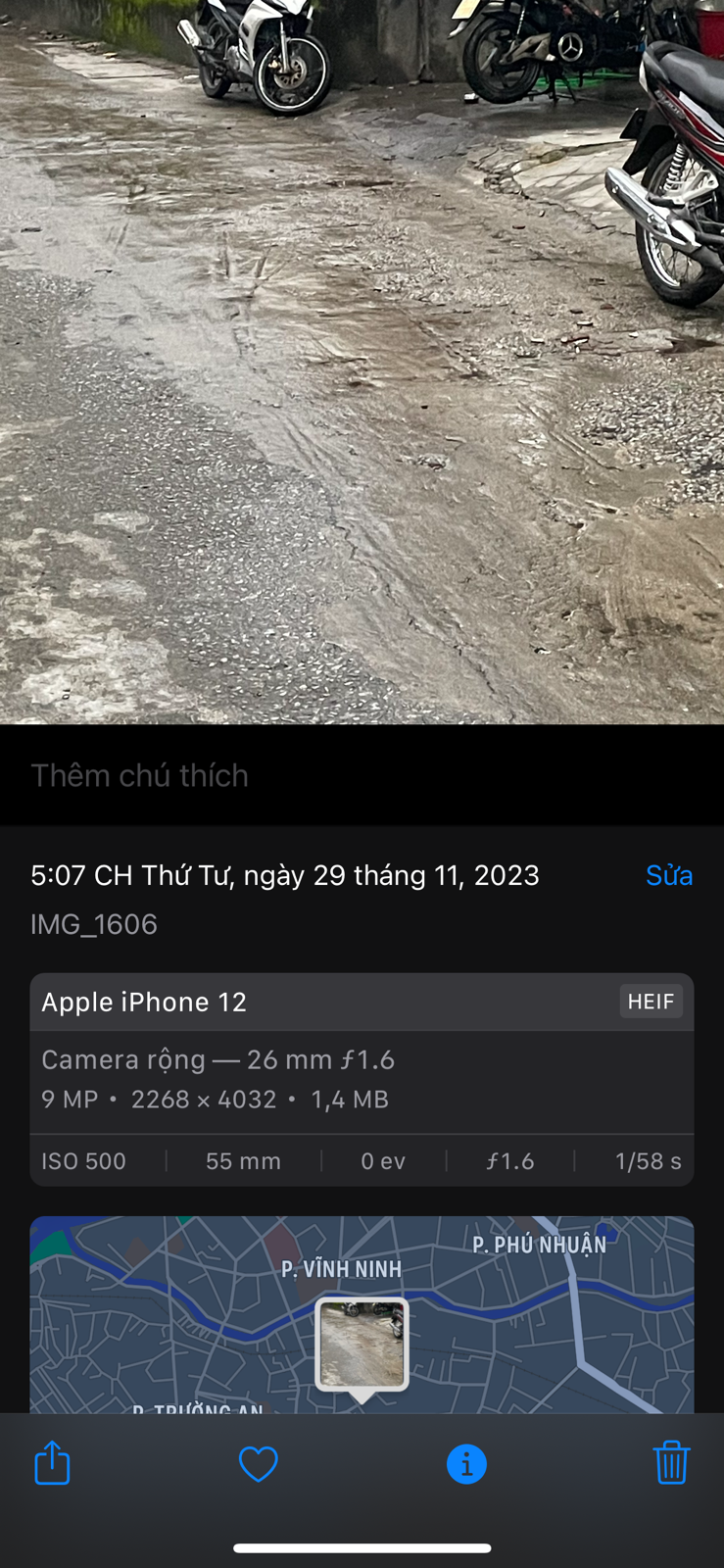Tap the "Thêm chú thích" caption field

[x=362, y=775]
